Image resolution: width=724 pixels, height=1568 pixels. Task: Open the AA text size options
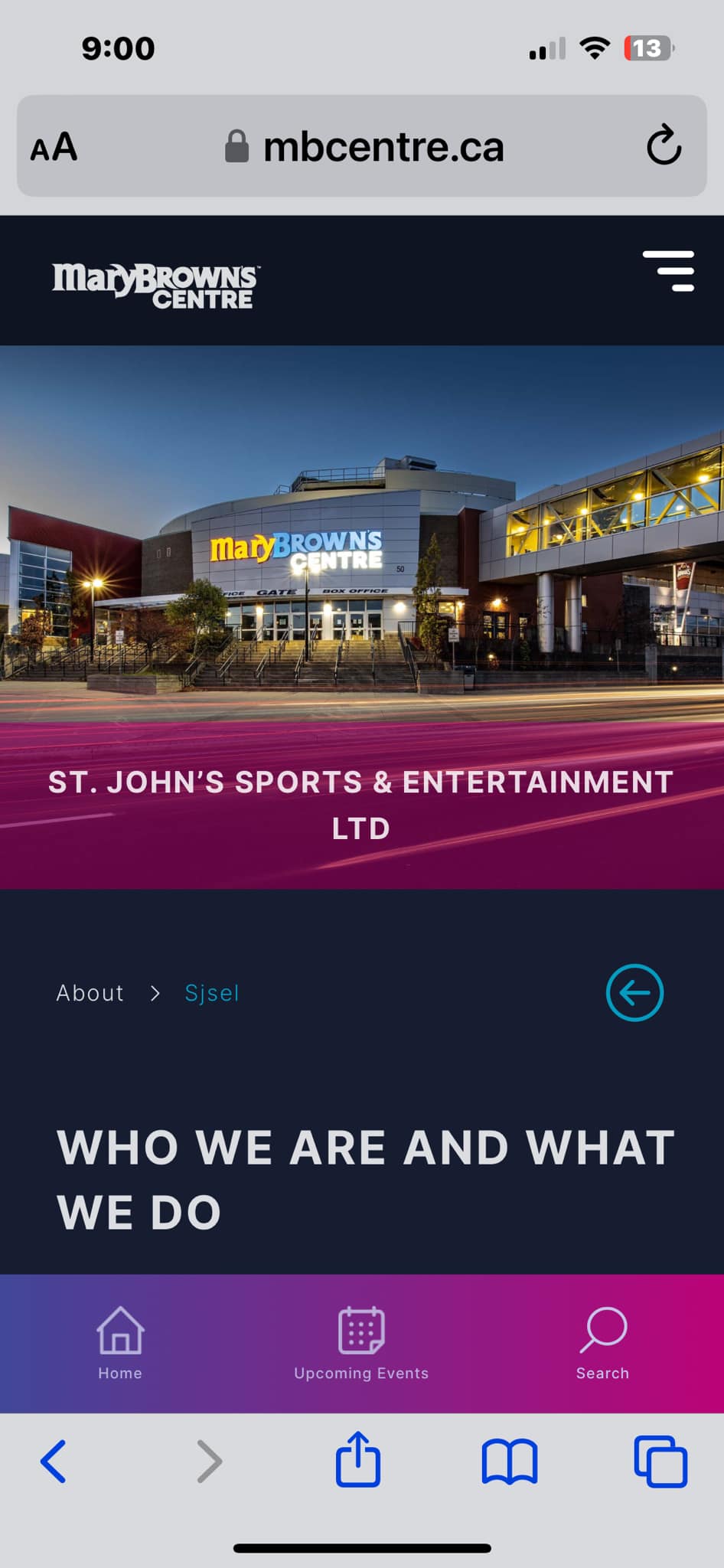(x=54, y=146)
